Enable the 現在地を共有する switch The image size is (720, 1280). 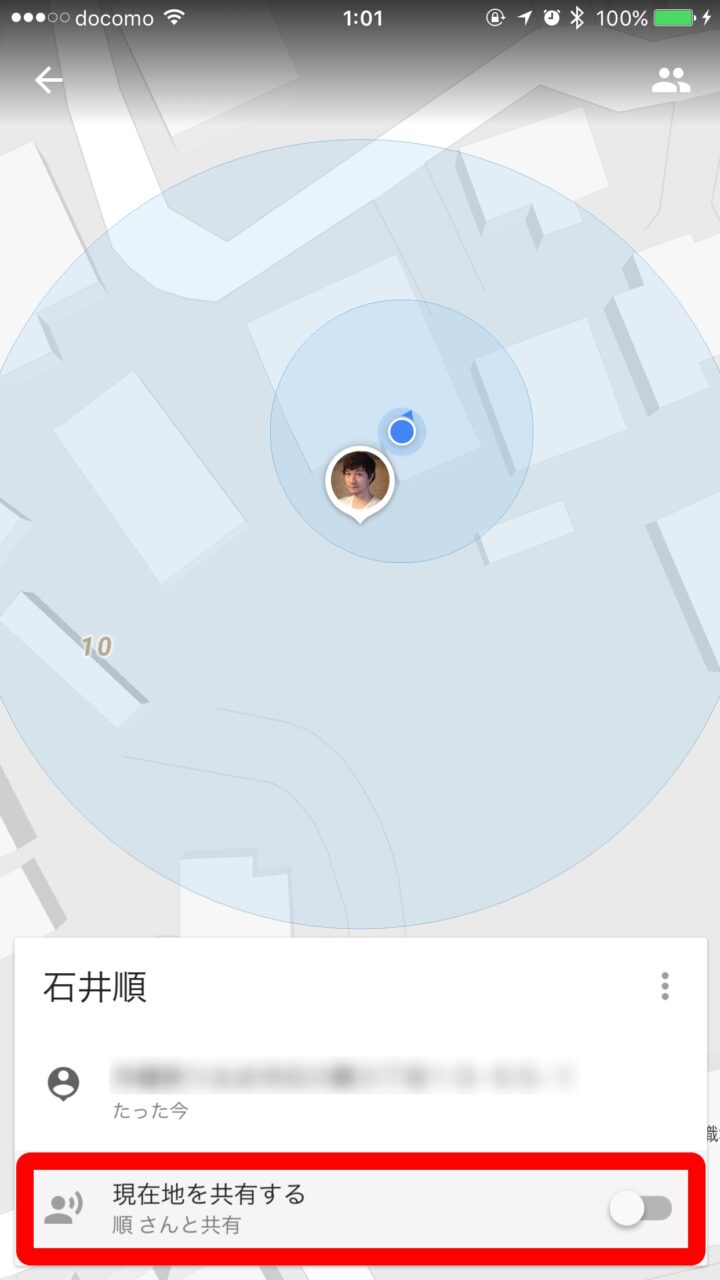641,1209
